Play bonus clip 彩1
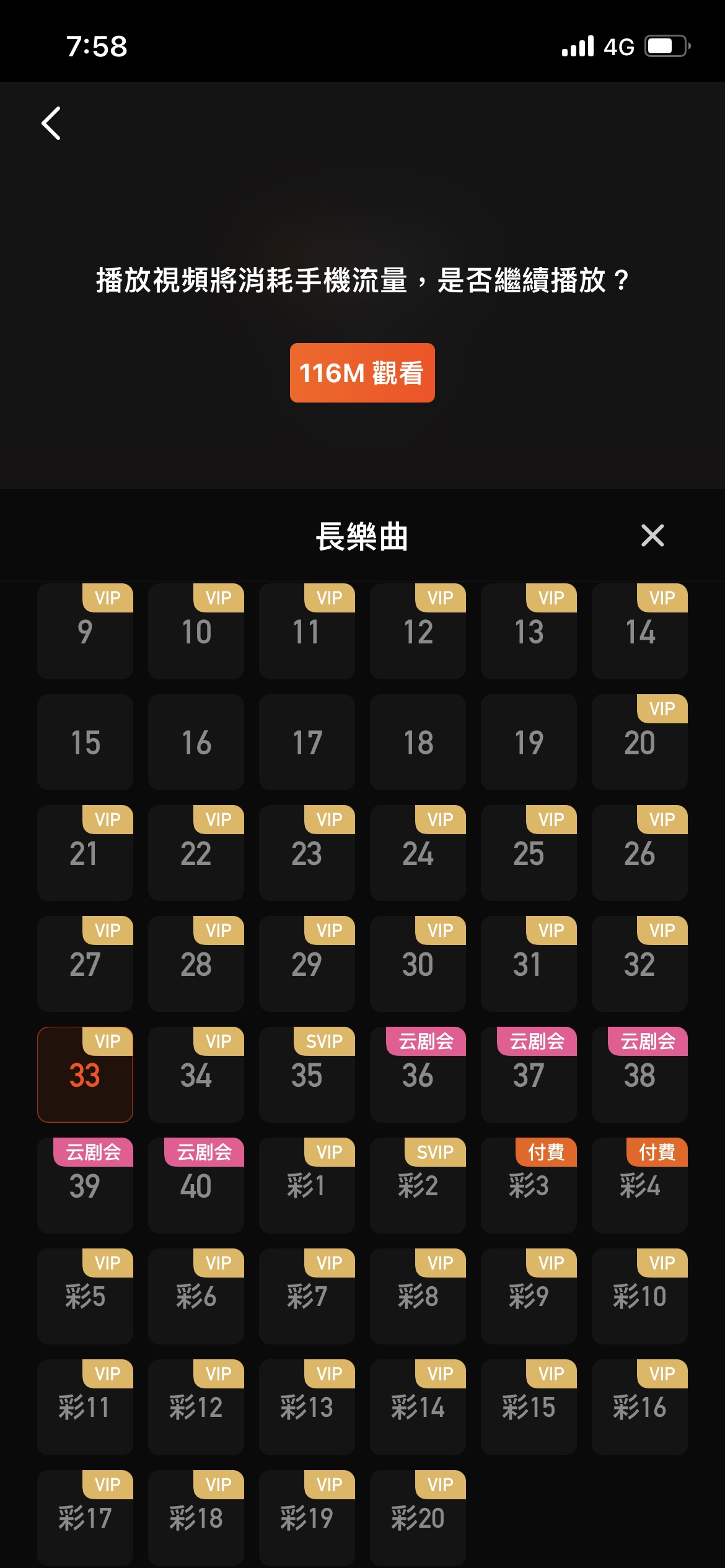725x1568 pixels. pyautogui.click(x=307, y=1186)
